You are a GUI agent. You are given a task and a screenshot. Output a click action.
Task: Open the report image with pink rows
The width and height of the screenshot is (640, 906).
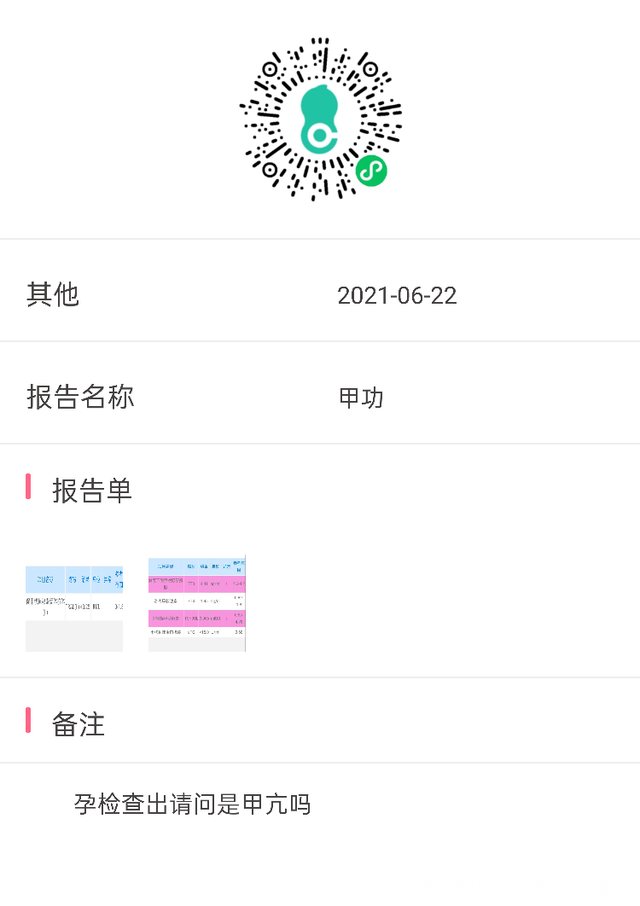196,605
